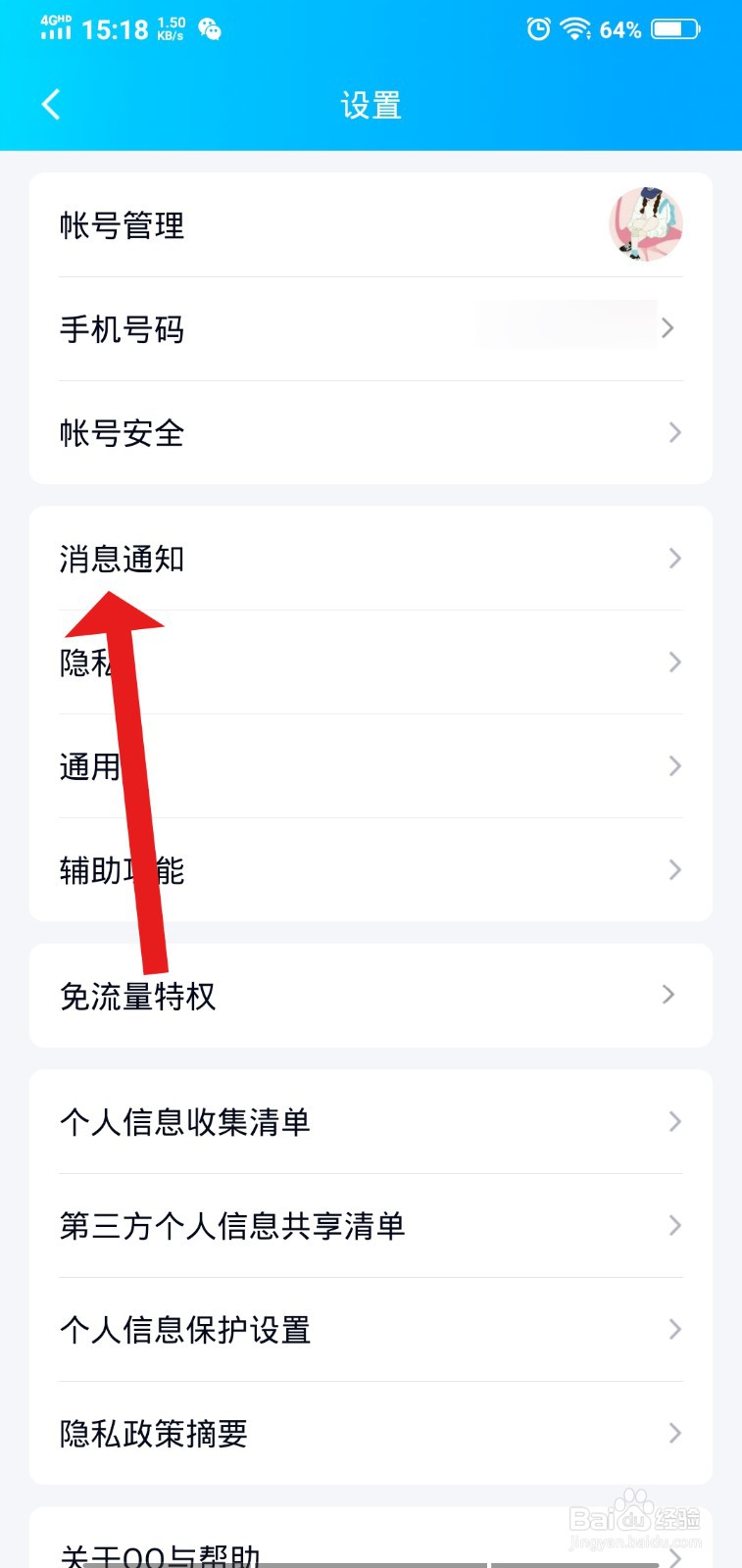Screen dimensions: 742x1568
Task: Expand the chevron on the 免流量特权 row
Action: pos(668,994)
